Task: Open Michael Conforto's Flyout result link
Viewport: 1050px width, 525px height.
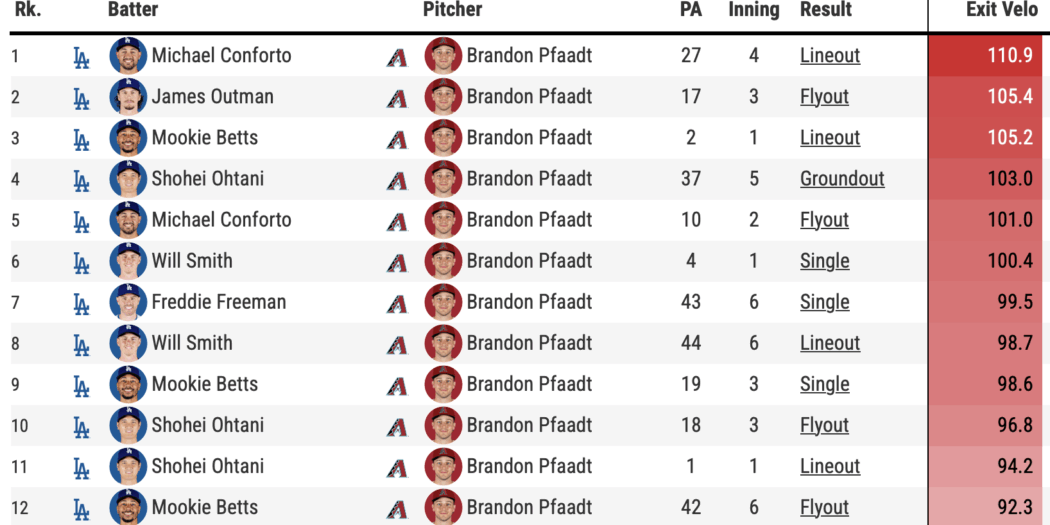Action: [824, 220]
